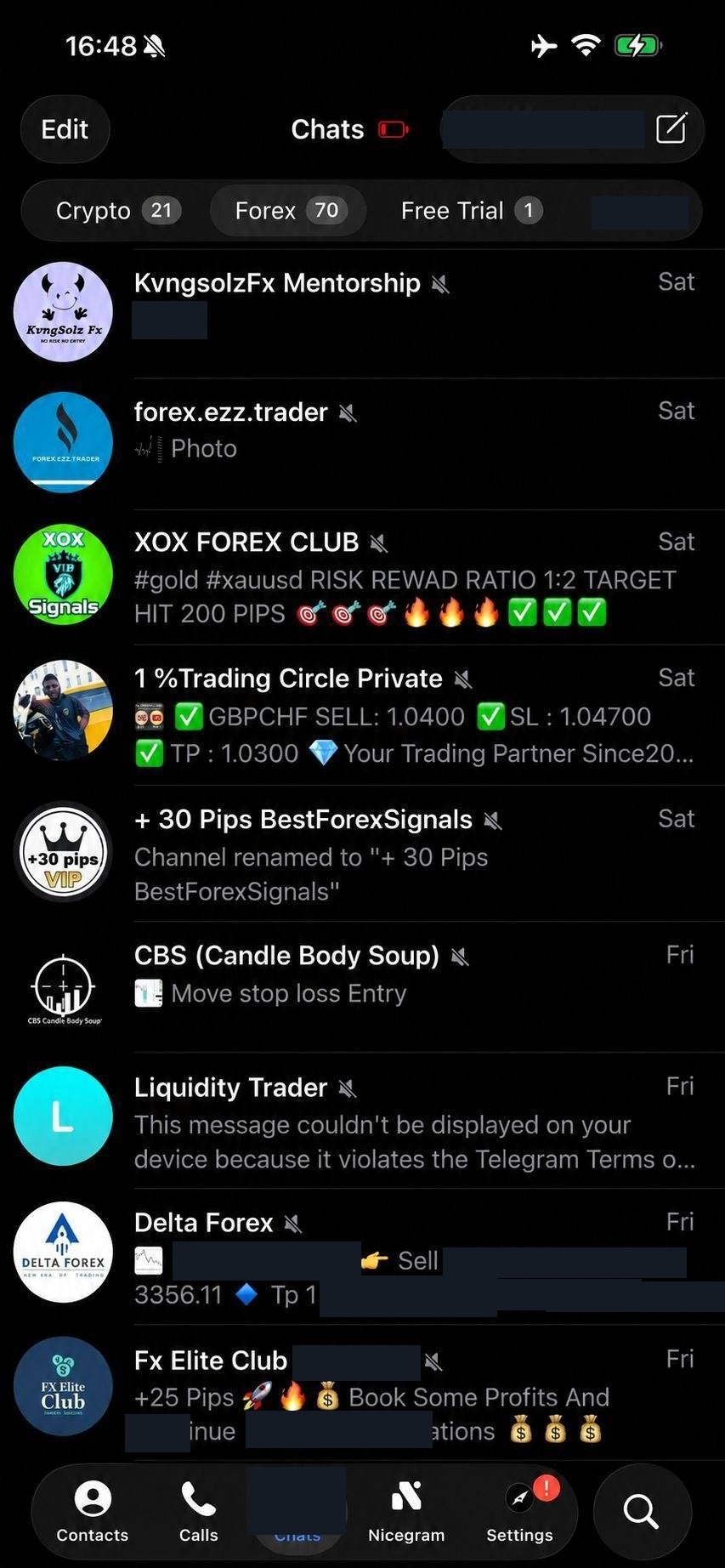725x1568 pixels.
Task: Compose a new message
Action: tap(671, 128)
